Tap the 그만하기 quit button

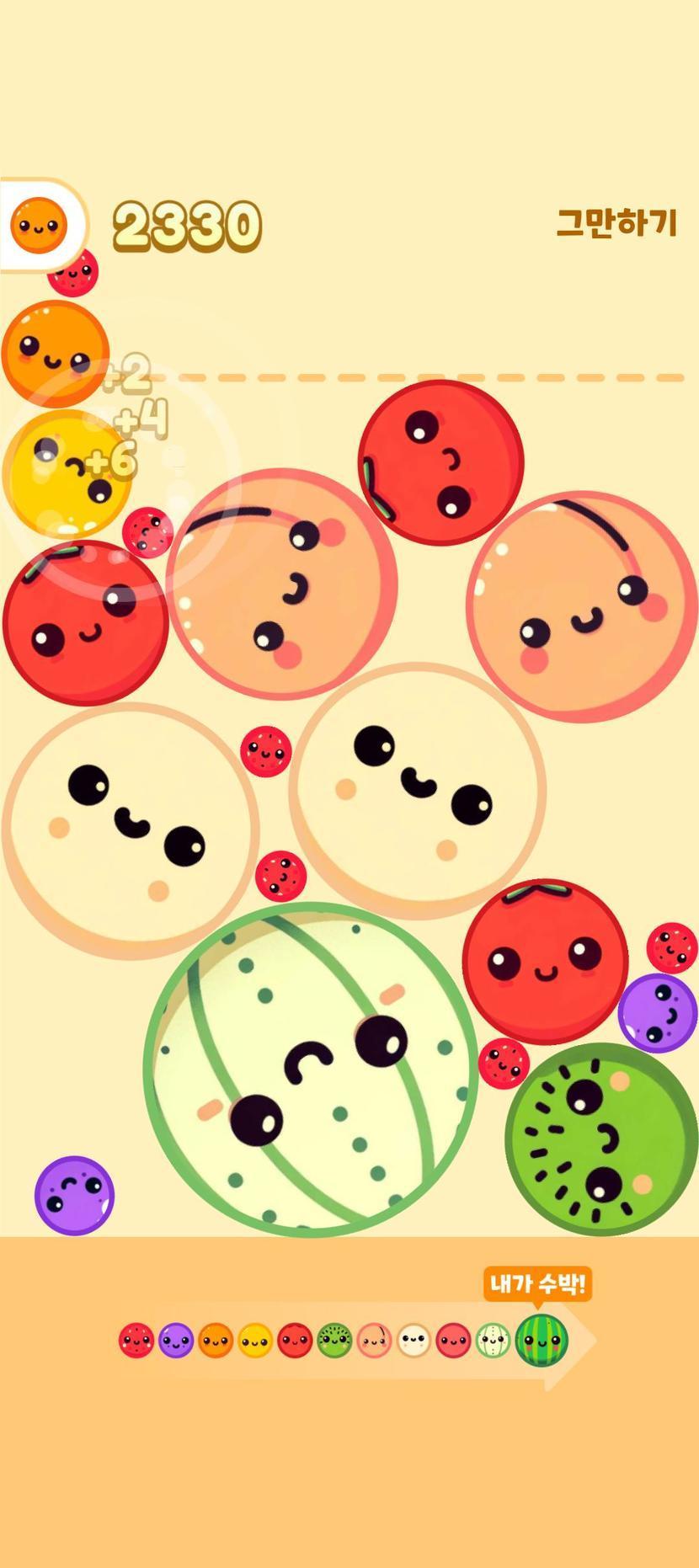point(616,223)
